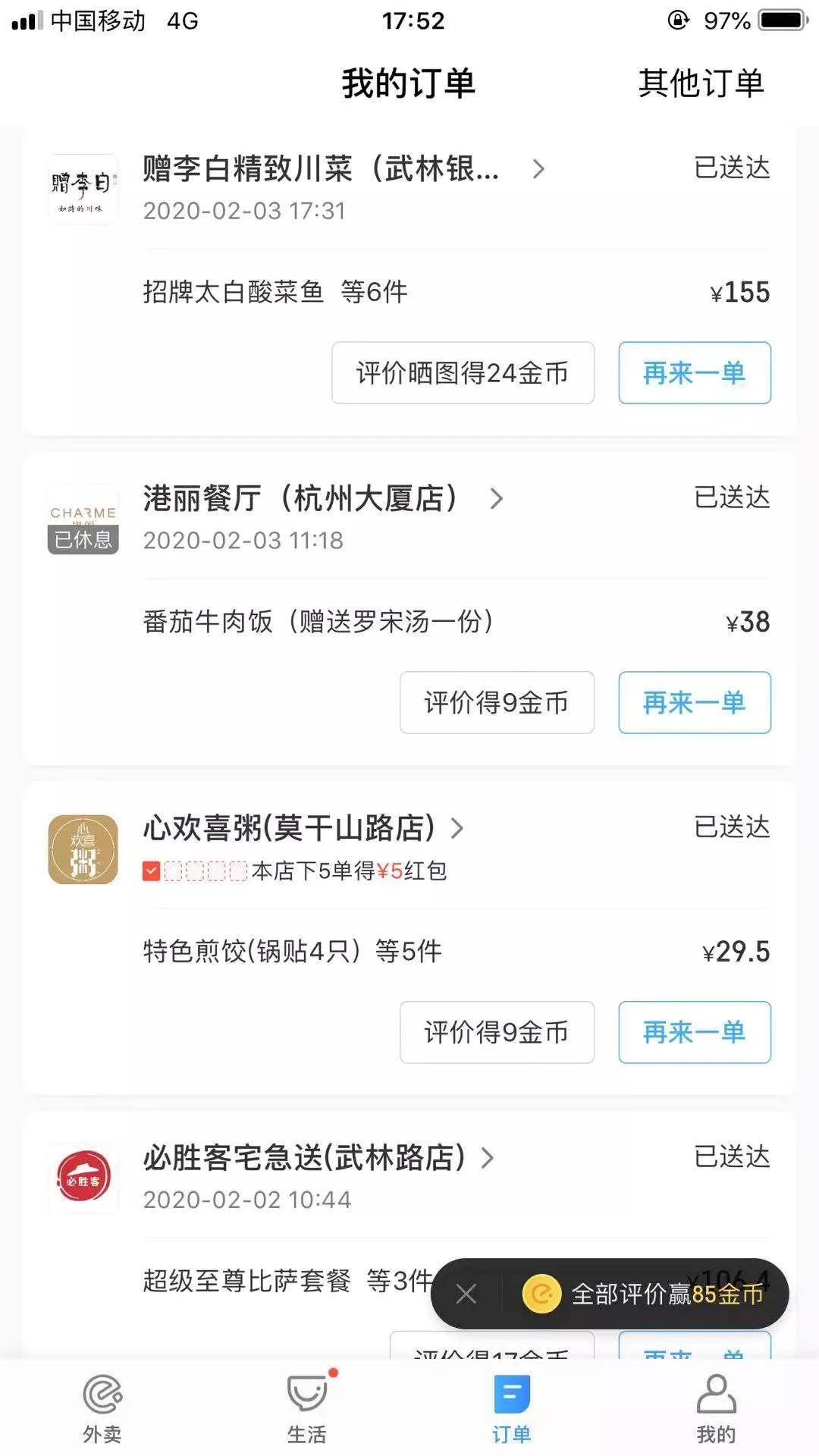Click 评价得9金币 for 心欢喜粥 order
The image size is (819, 1456).
pos(497,1033)
